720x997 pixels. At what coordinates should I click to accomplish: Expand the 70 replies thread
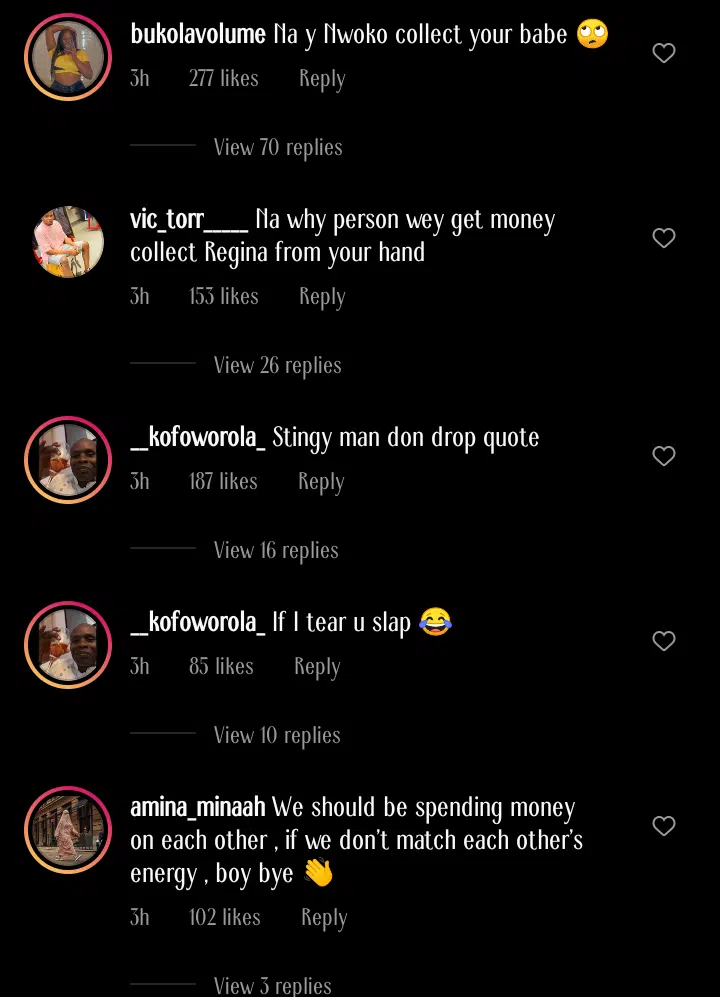[x=277, y=148]
